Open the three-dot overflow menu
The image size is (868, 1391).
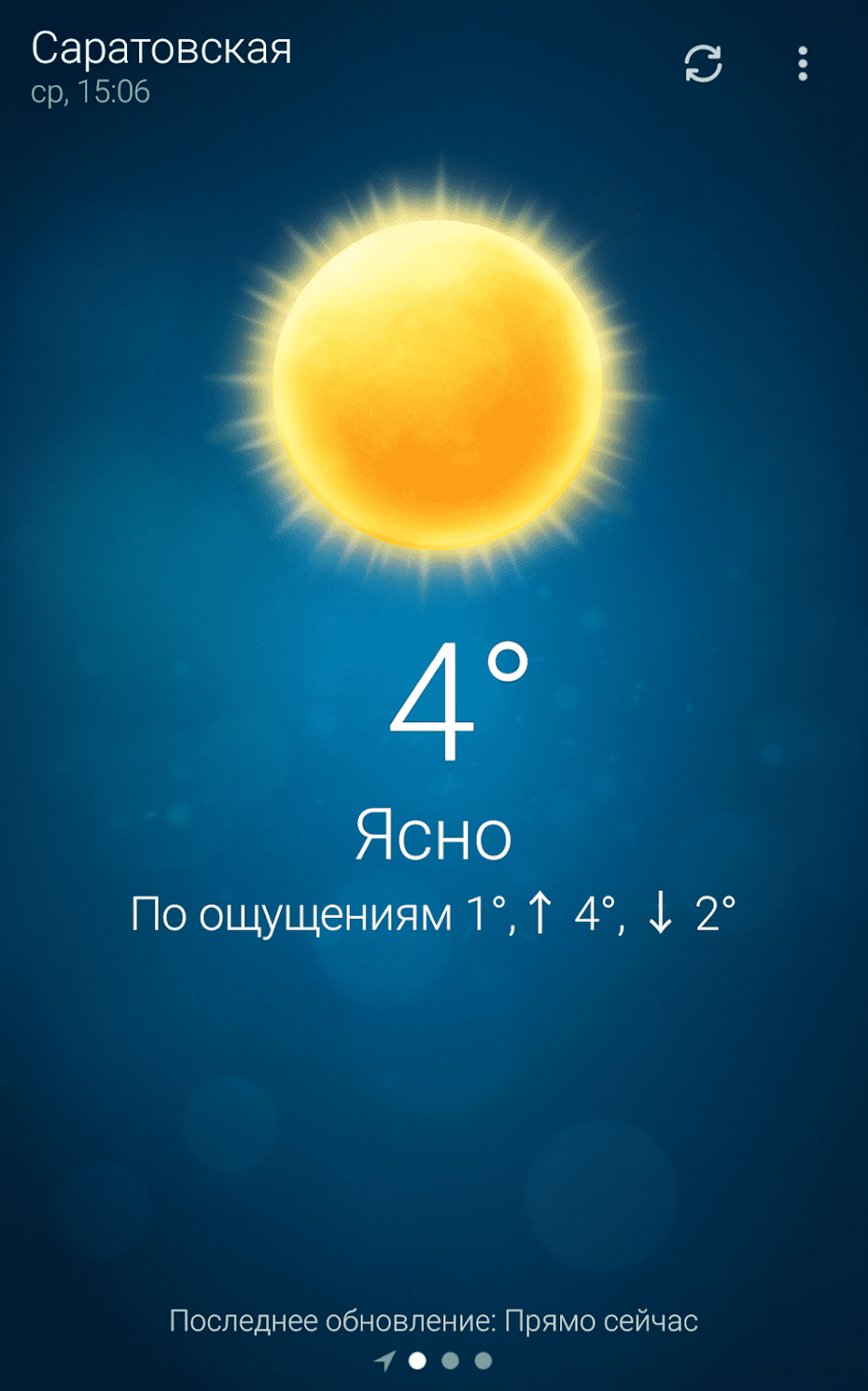(x=802, y=64)
